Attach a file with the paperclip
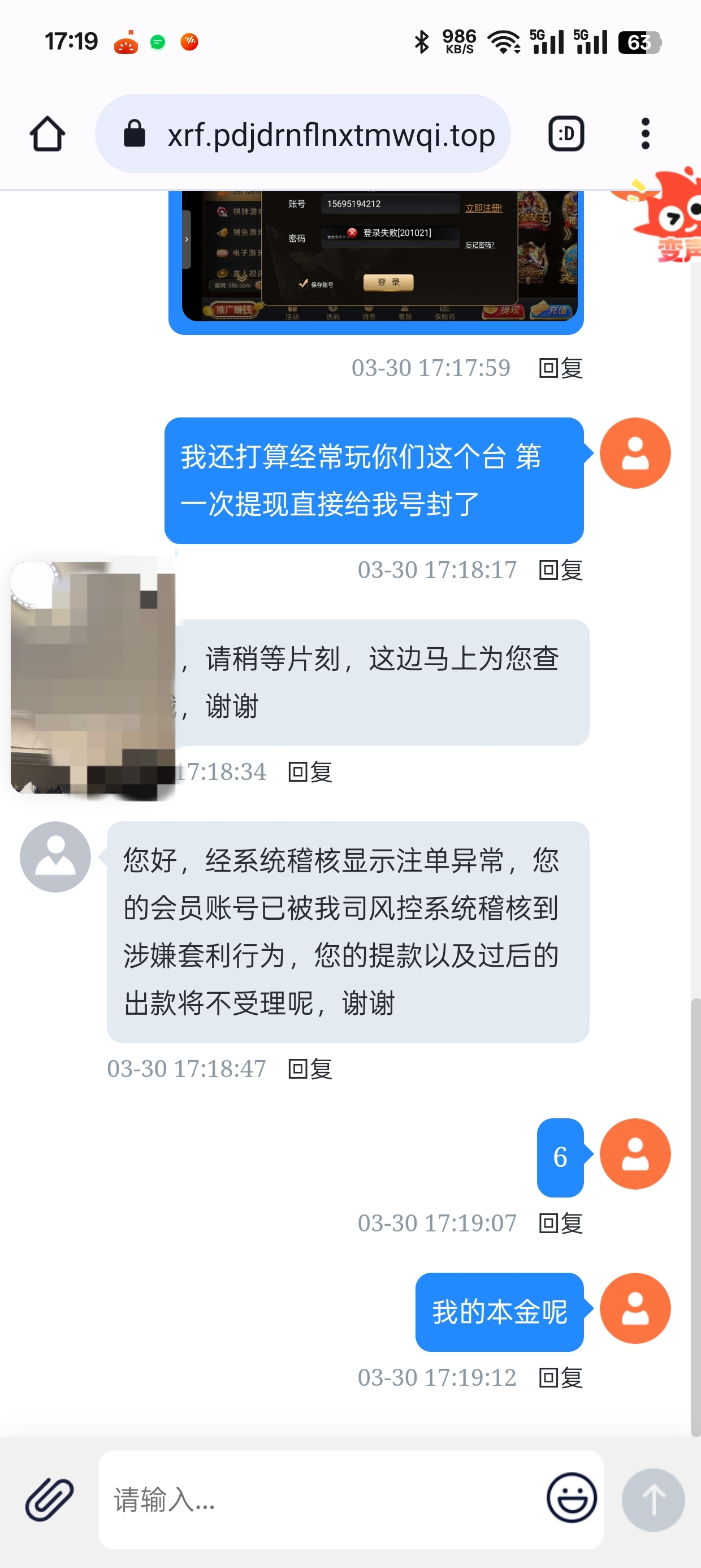 (49, 1499)
